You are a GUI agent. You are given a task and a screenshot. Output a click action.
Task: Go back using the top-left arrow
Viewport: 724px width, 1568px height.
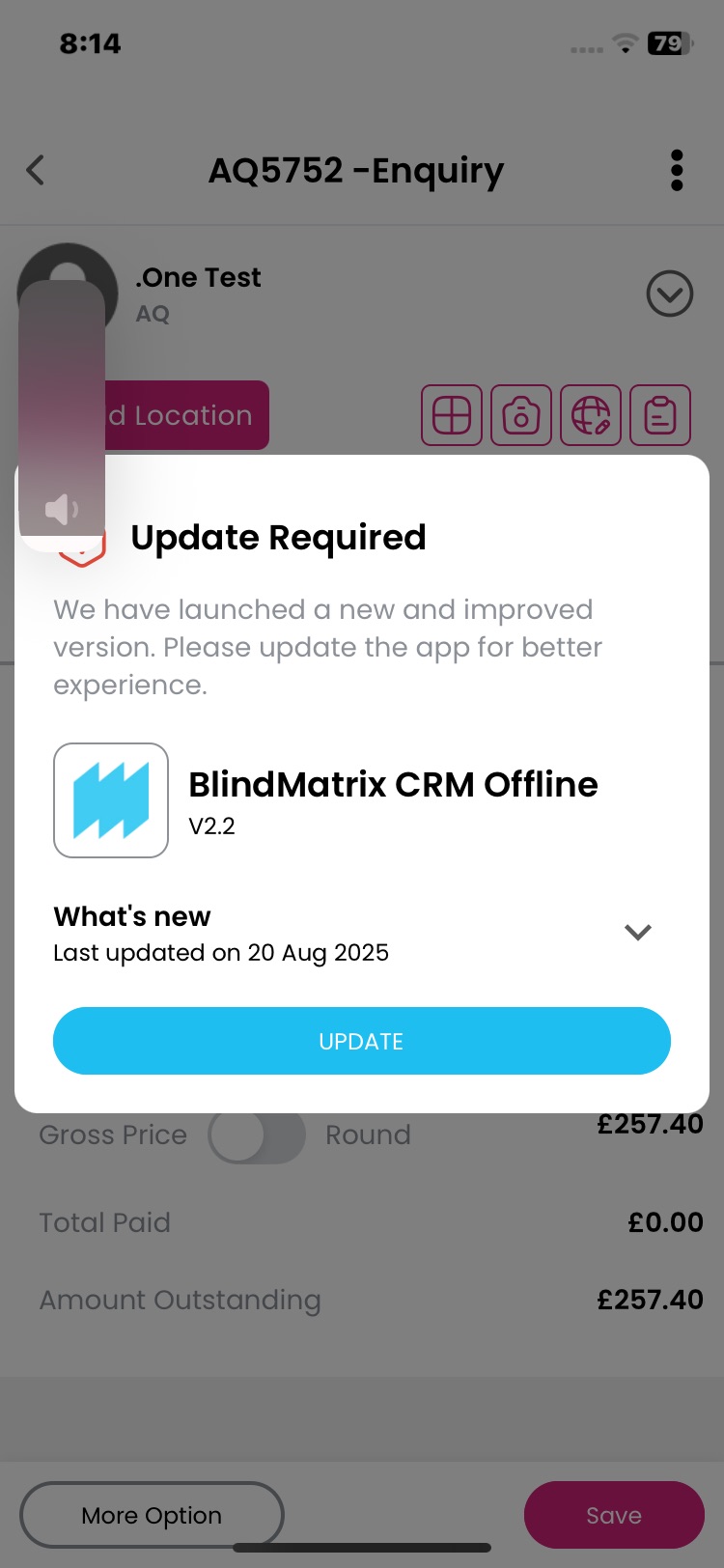(x=36, y=171)
